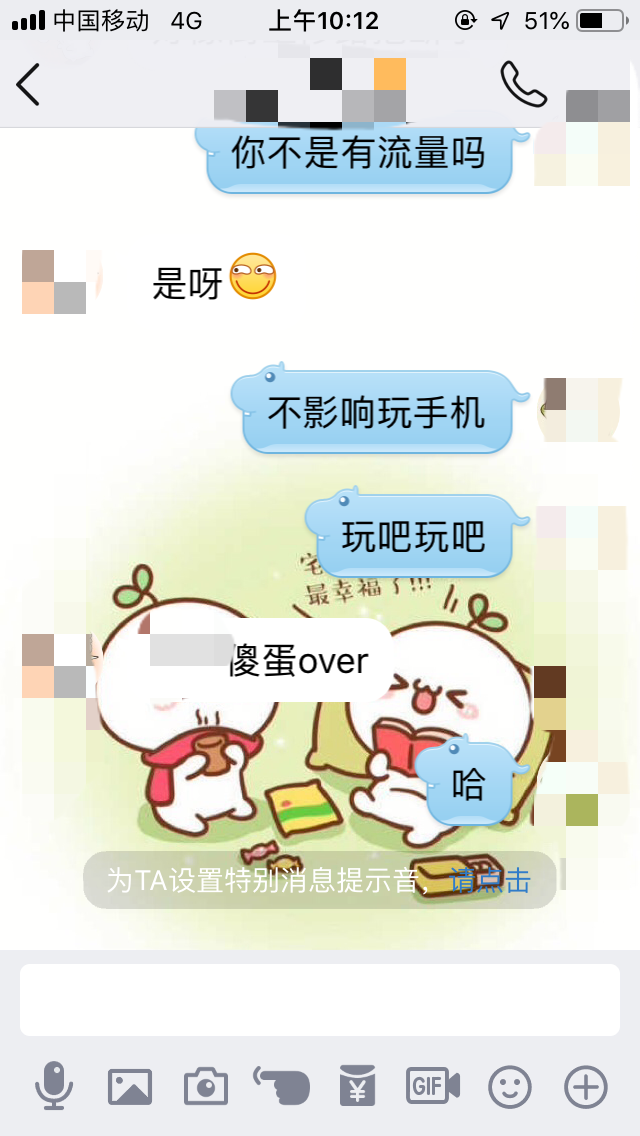Image resolution: width=640 pixels, height=1136 pixels.
Task: Open the emoji sticker panel
Action: coord(509,1086)
